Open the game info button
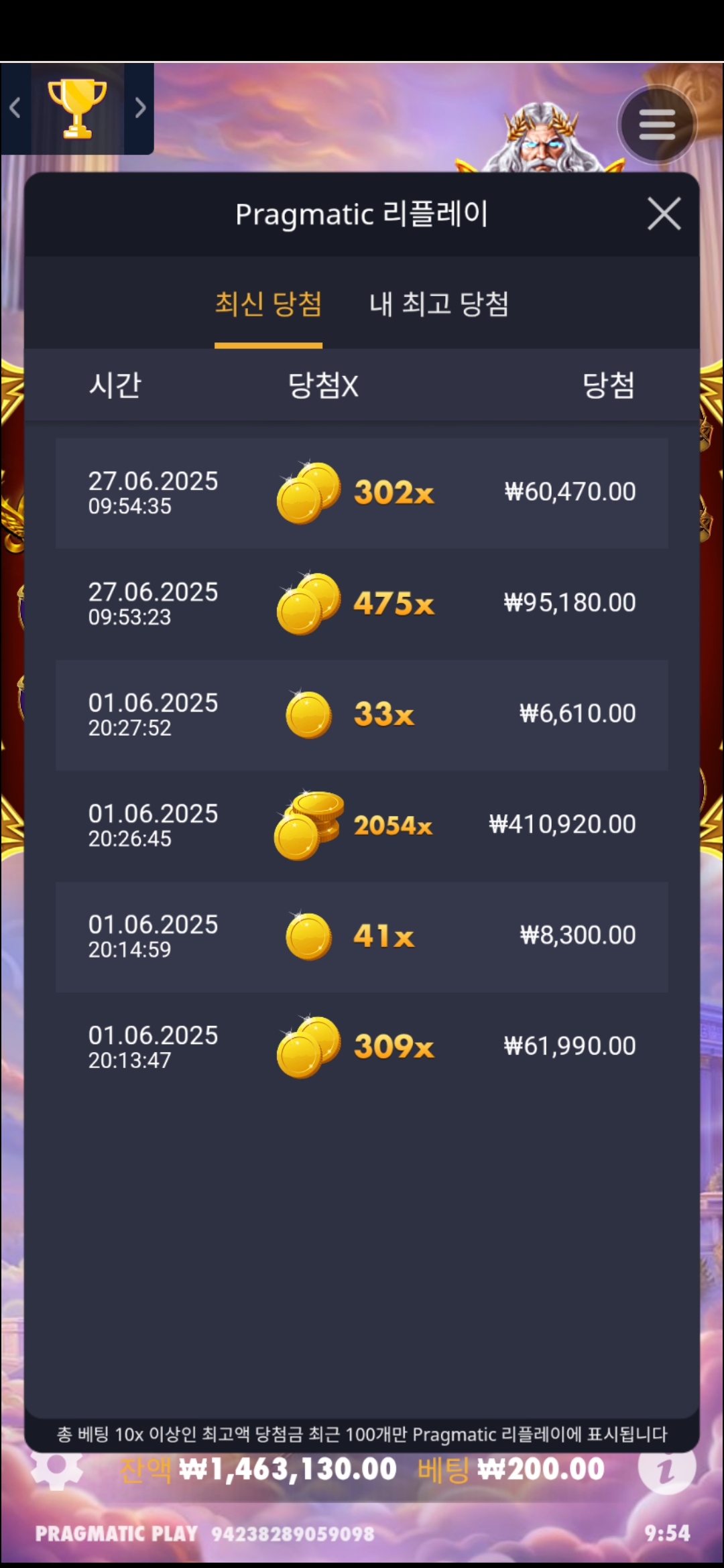This screenshot has height=1568, width=724. [x=666, y=1469]
